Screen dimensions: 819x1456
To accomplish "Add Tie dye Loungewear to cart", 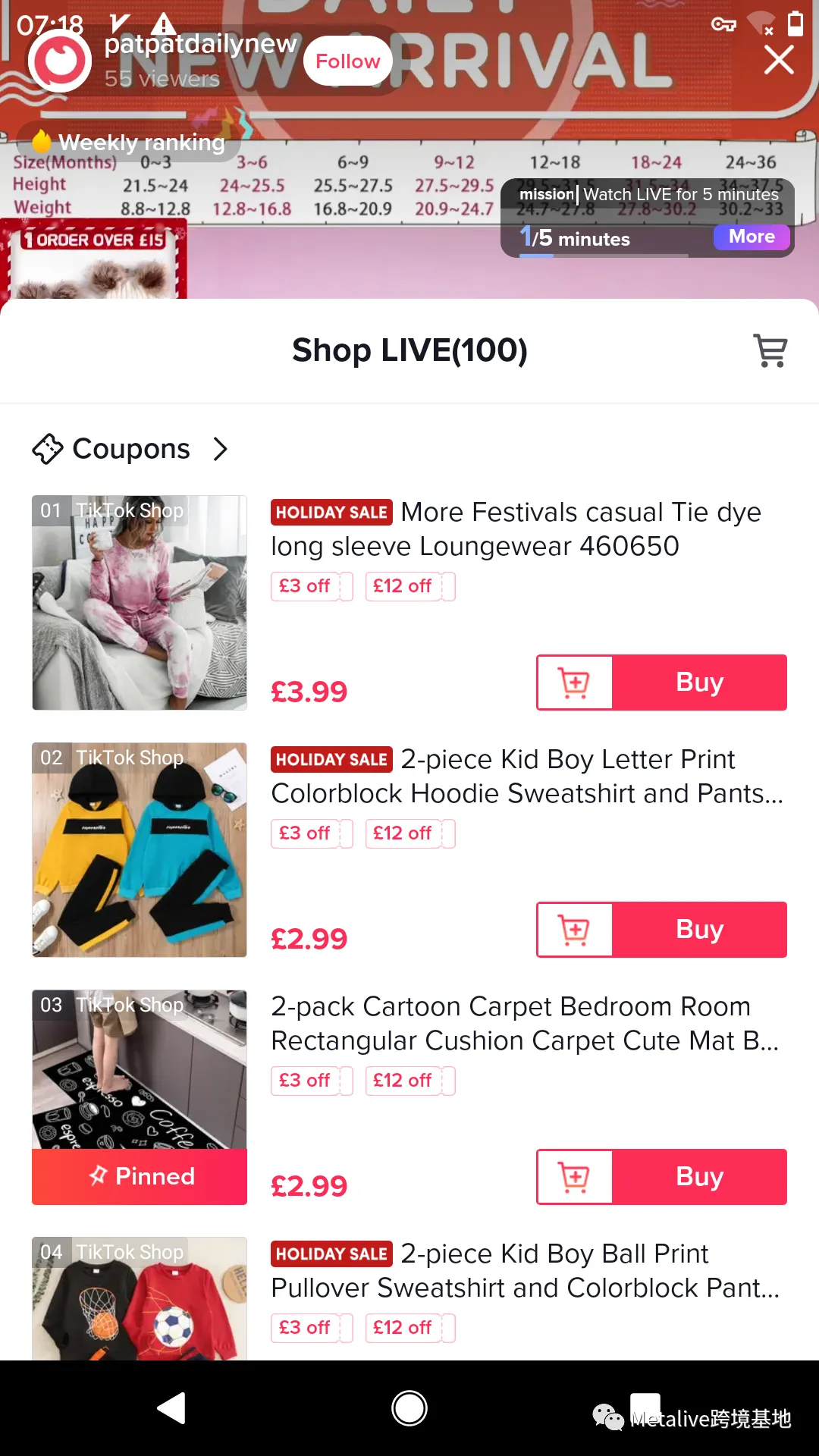I will pos(575,682).
